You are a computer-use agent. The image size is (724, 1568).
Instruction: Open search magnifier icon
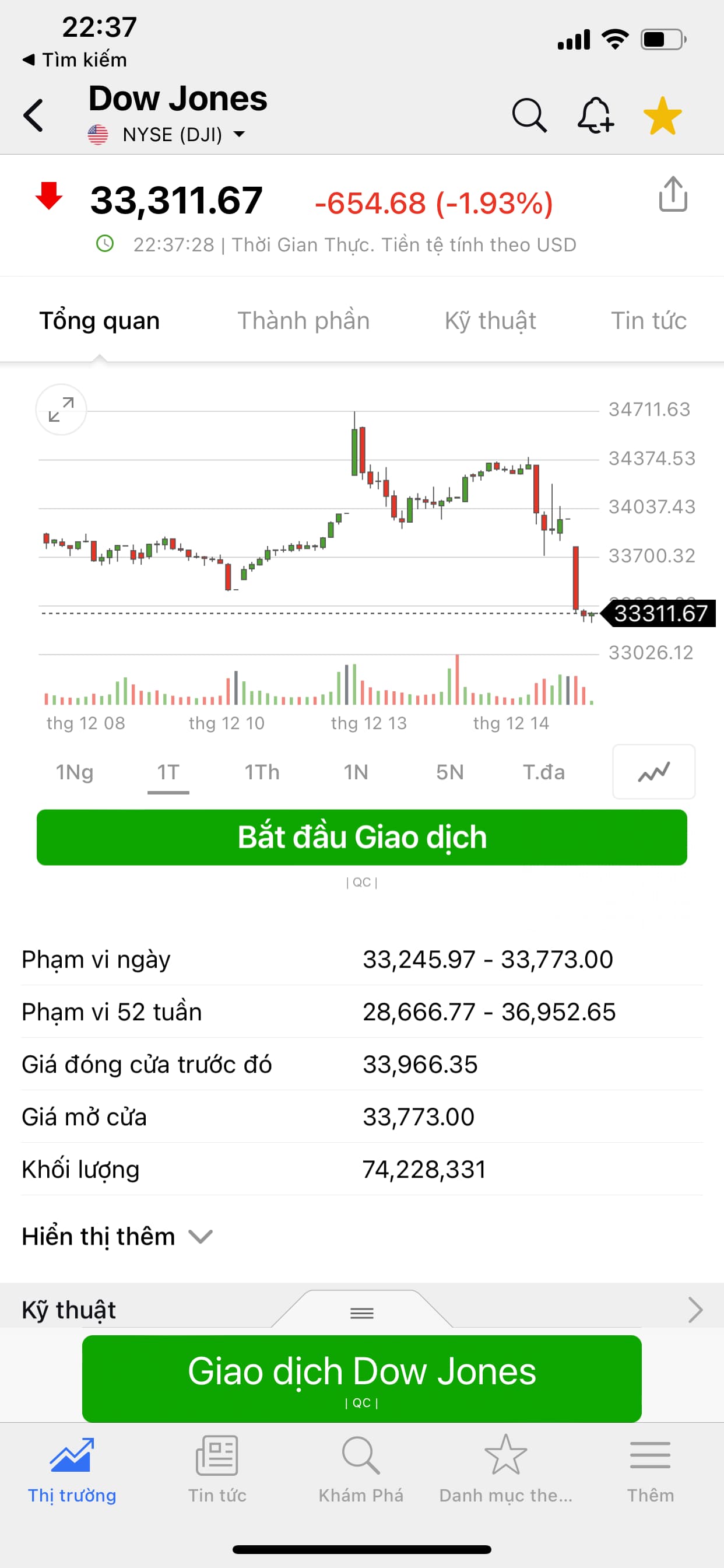click(x=529, y=115)
